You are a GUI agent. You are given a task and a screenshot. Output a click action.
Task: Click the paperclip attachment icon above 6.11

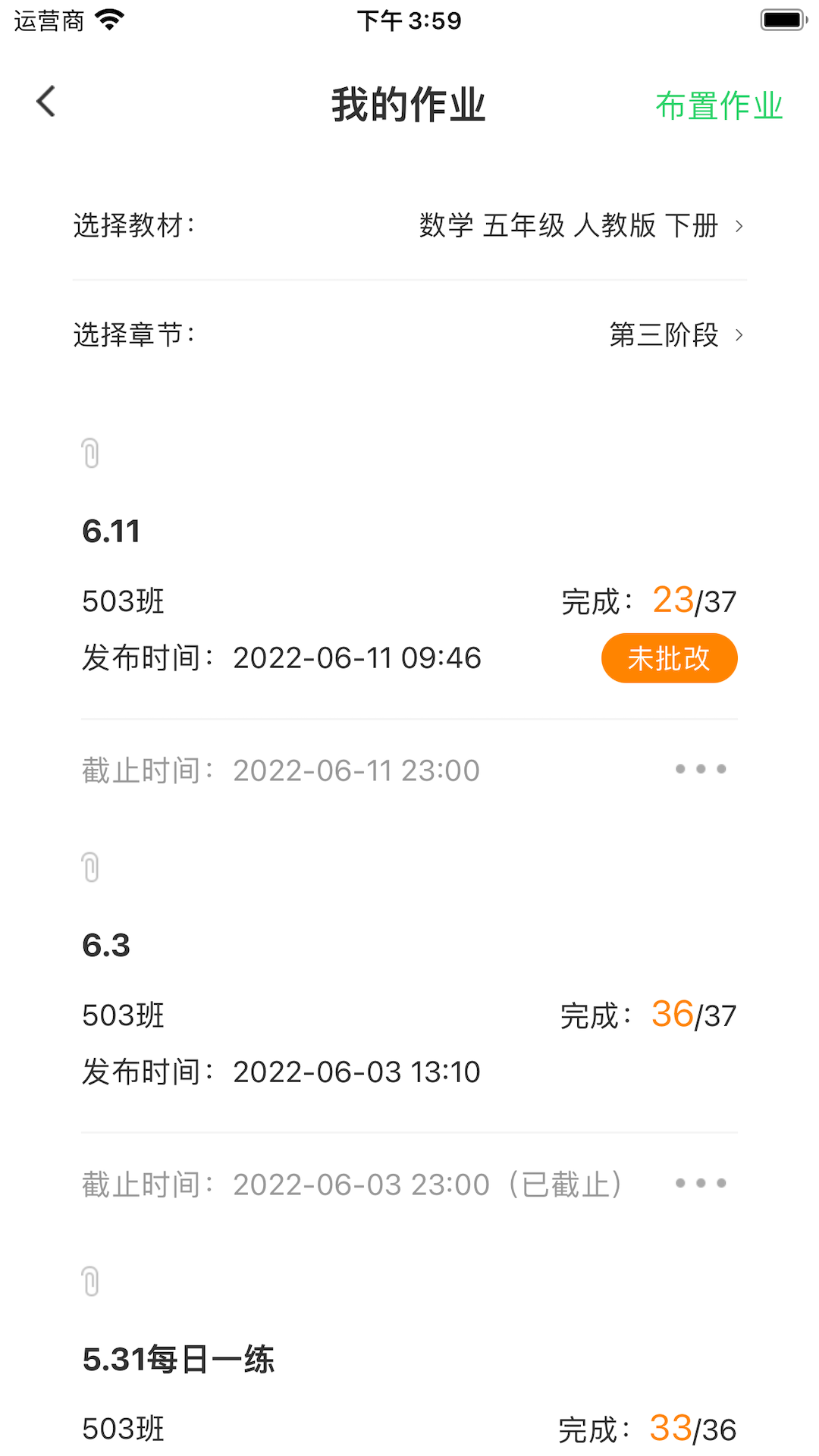[91, 453]
